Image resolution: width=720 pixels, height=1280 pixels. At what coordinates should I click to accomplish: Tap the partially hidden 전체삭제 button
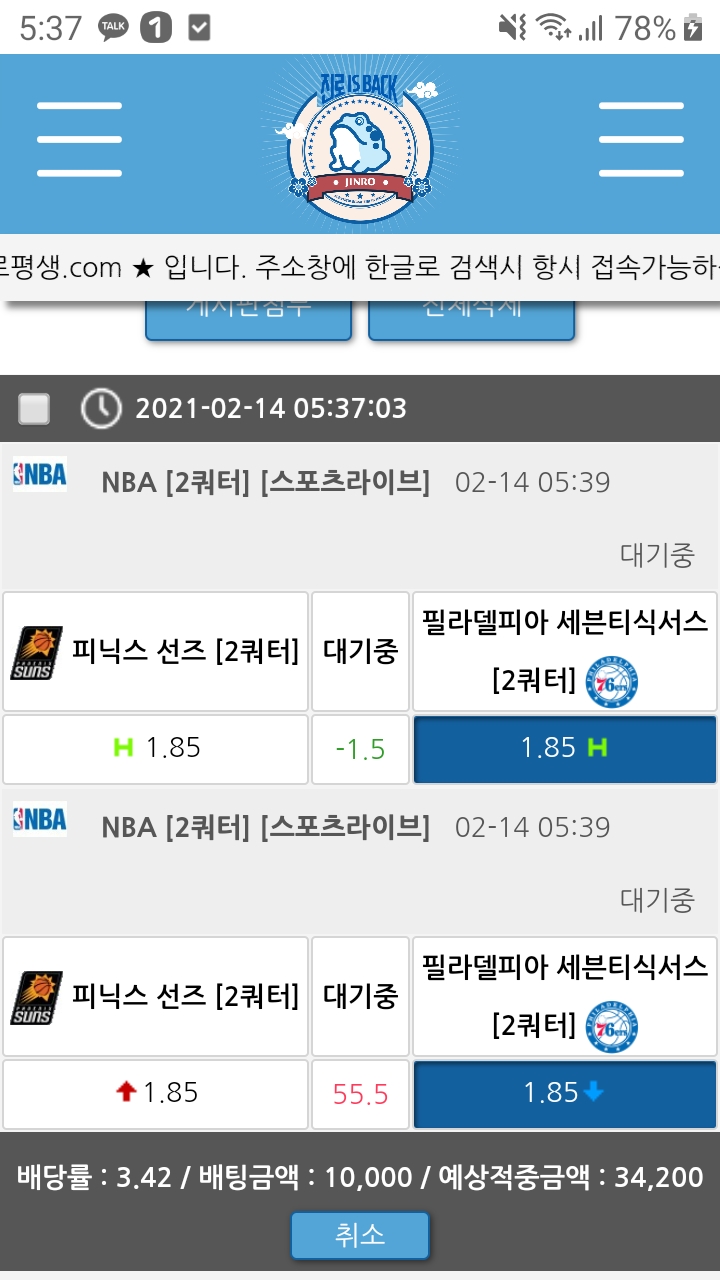point(472,320)
